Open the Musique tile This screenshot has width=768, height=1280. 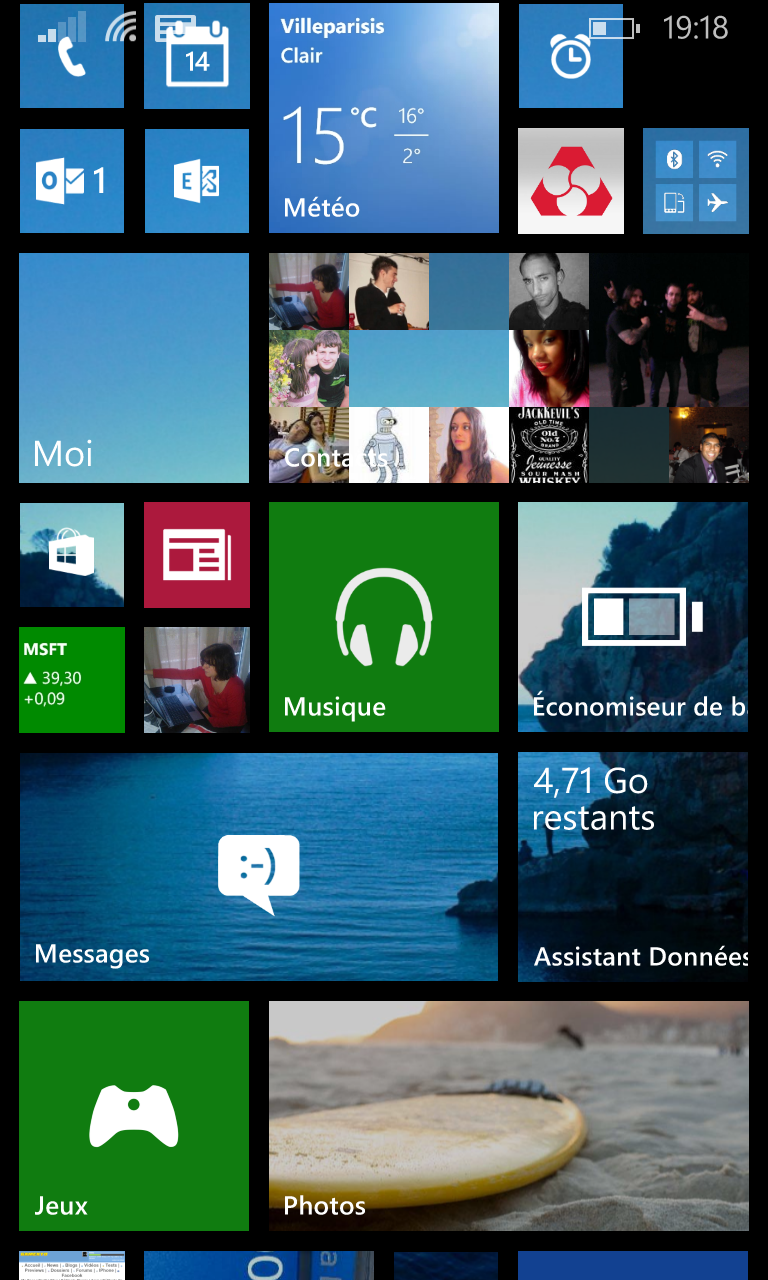[384, 617]
